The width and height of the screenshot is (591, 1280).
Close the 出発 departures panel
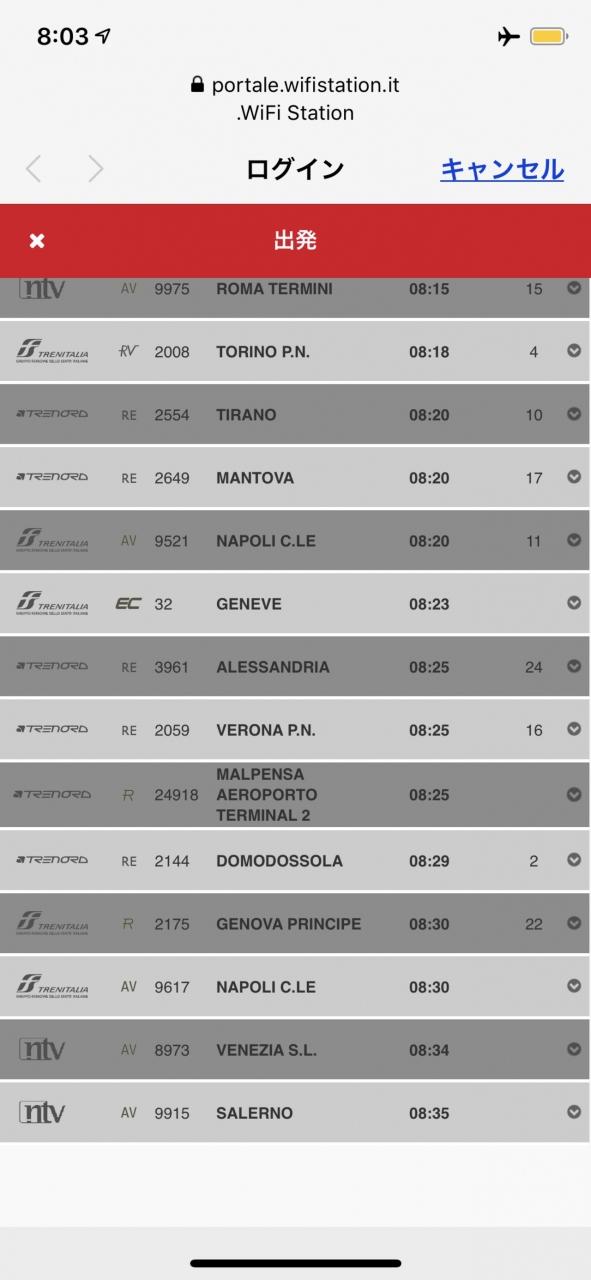click(x=37, y=241)
